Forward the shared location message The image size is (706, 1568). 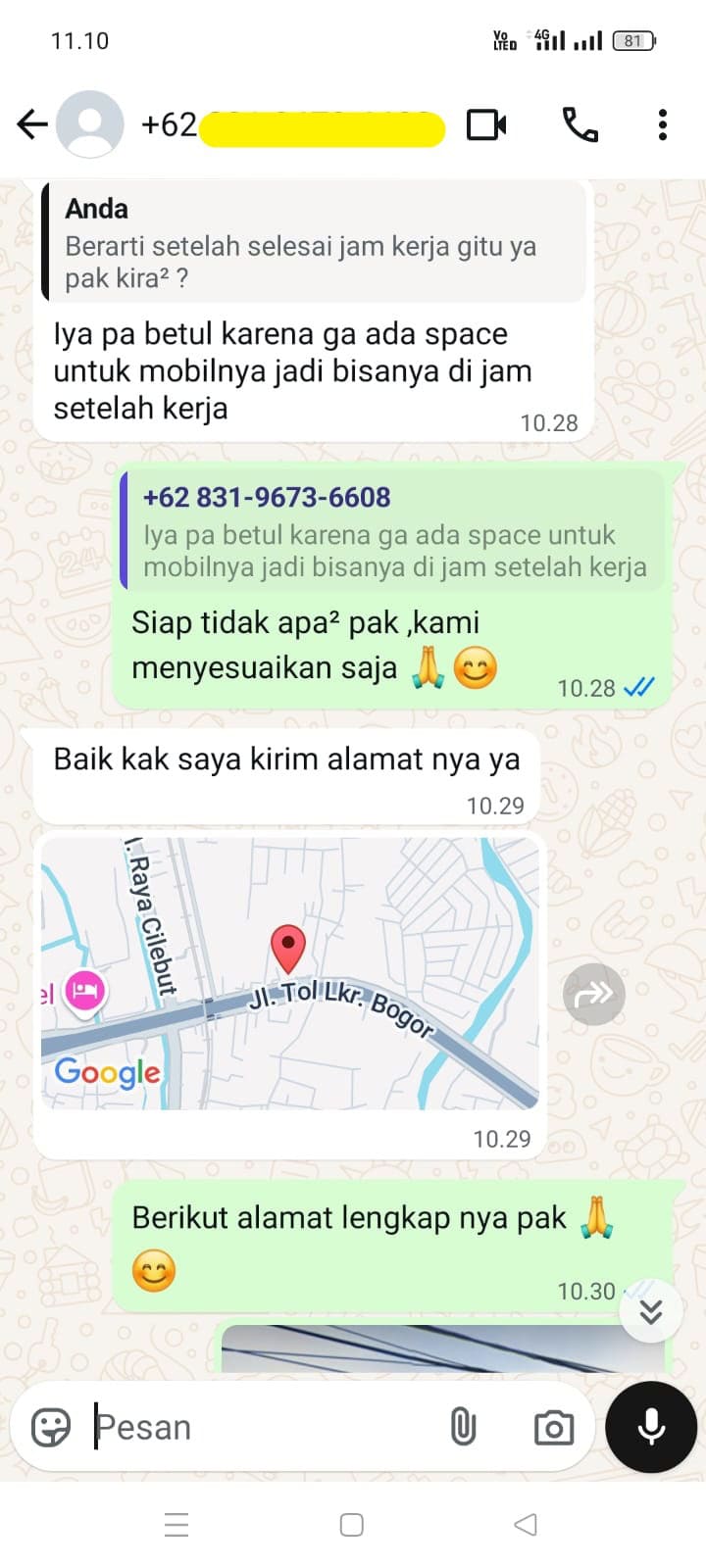click(593, 995)
